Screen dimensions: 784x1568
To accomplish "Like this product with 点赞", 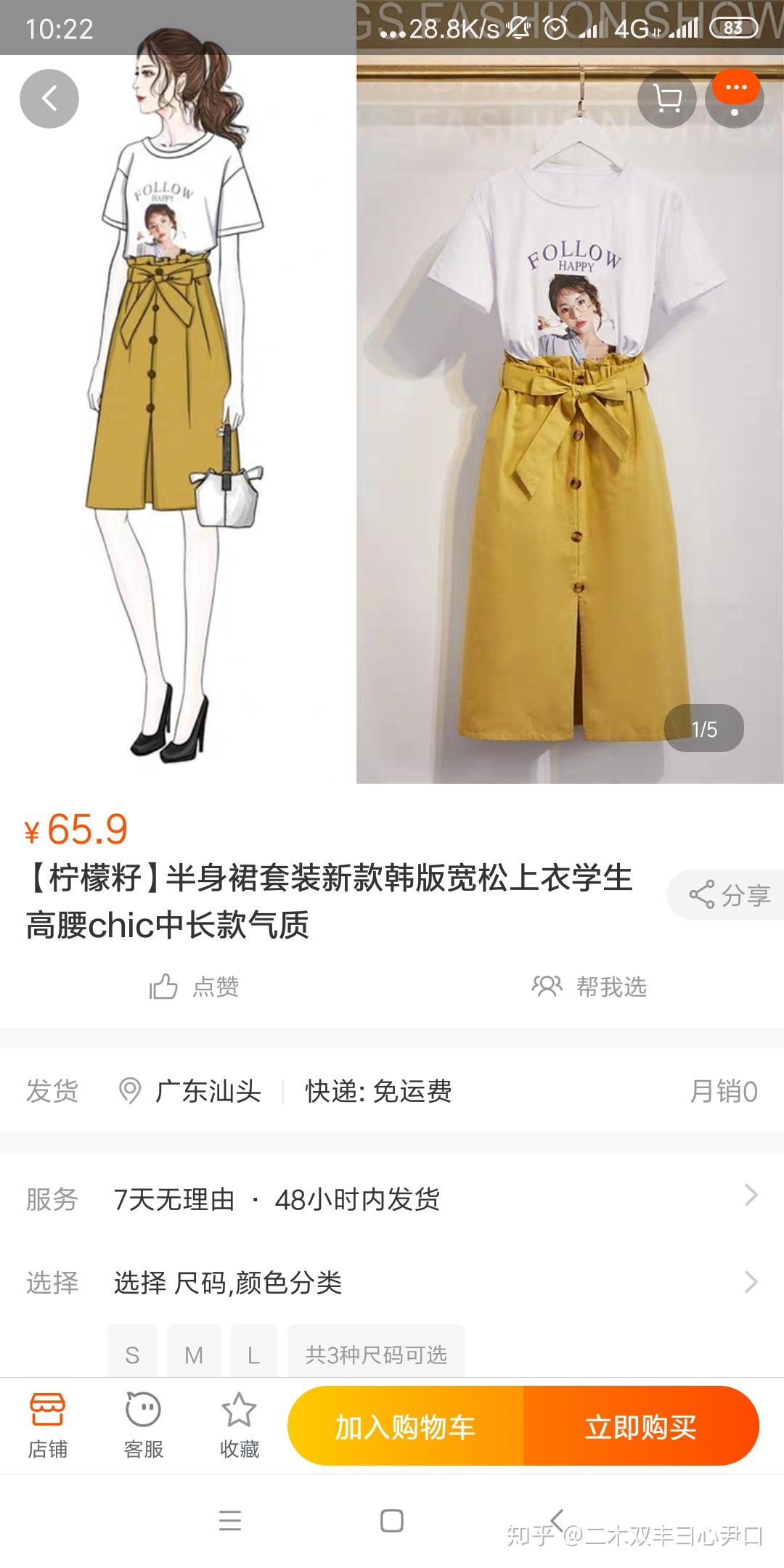I will pyautogui.click(x=195, y=987).
